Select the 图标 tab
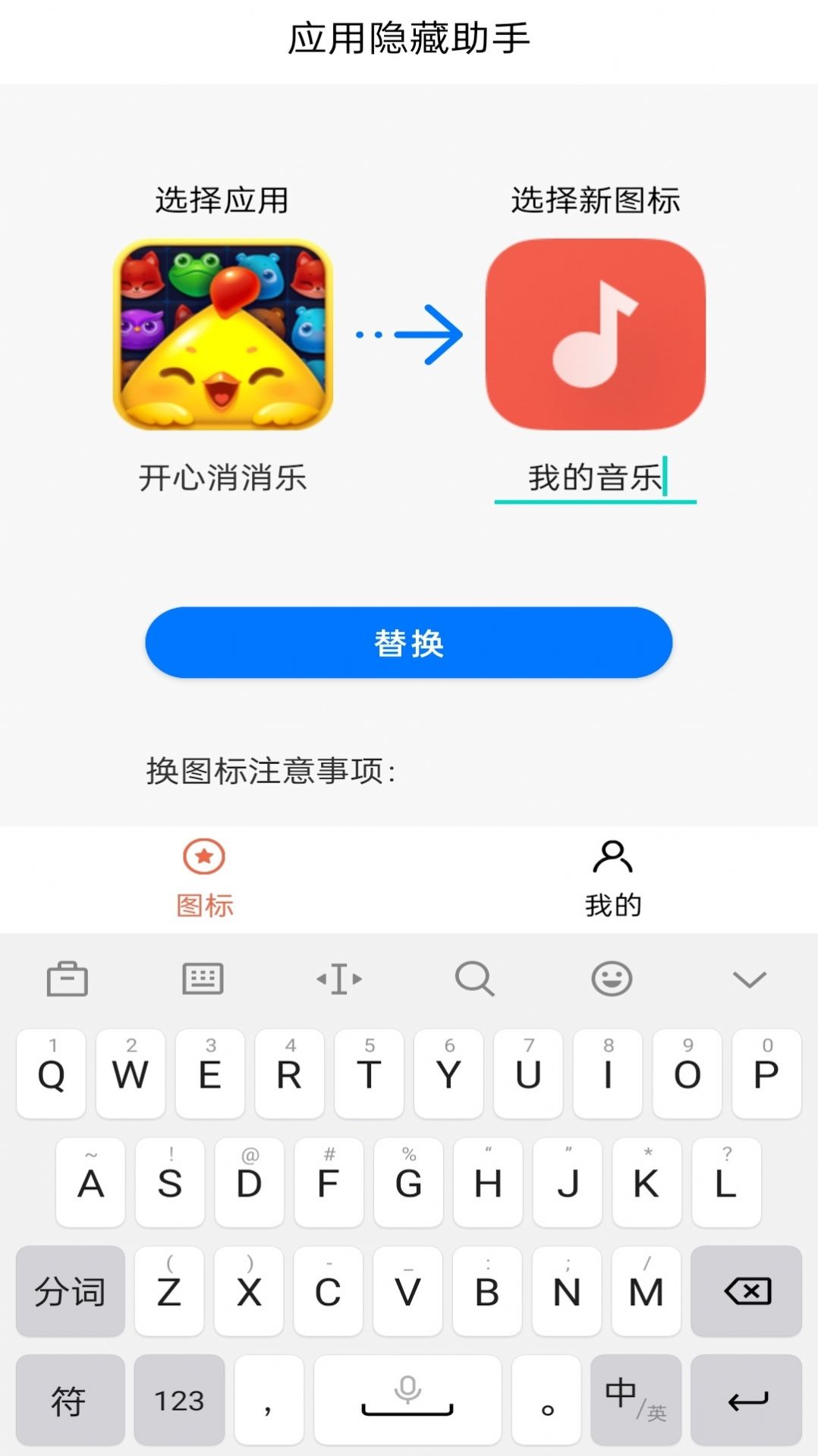 (205, 877)
